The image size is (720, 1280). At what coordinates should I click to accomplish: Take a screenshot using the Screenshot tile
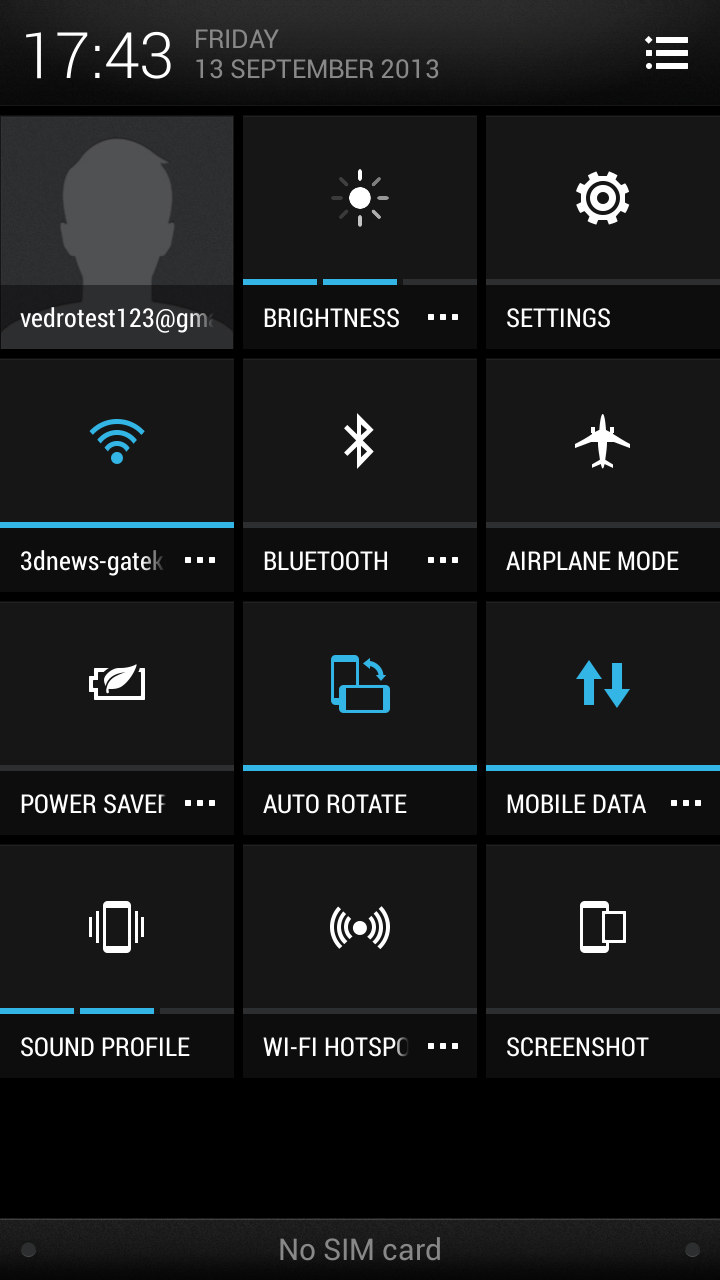[x=603, y=961]
